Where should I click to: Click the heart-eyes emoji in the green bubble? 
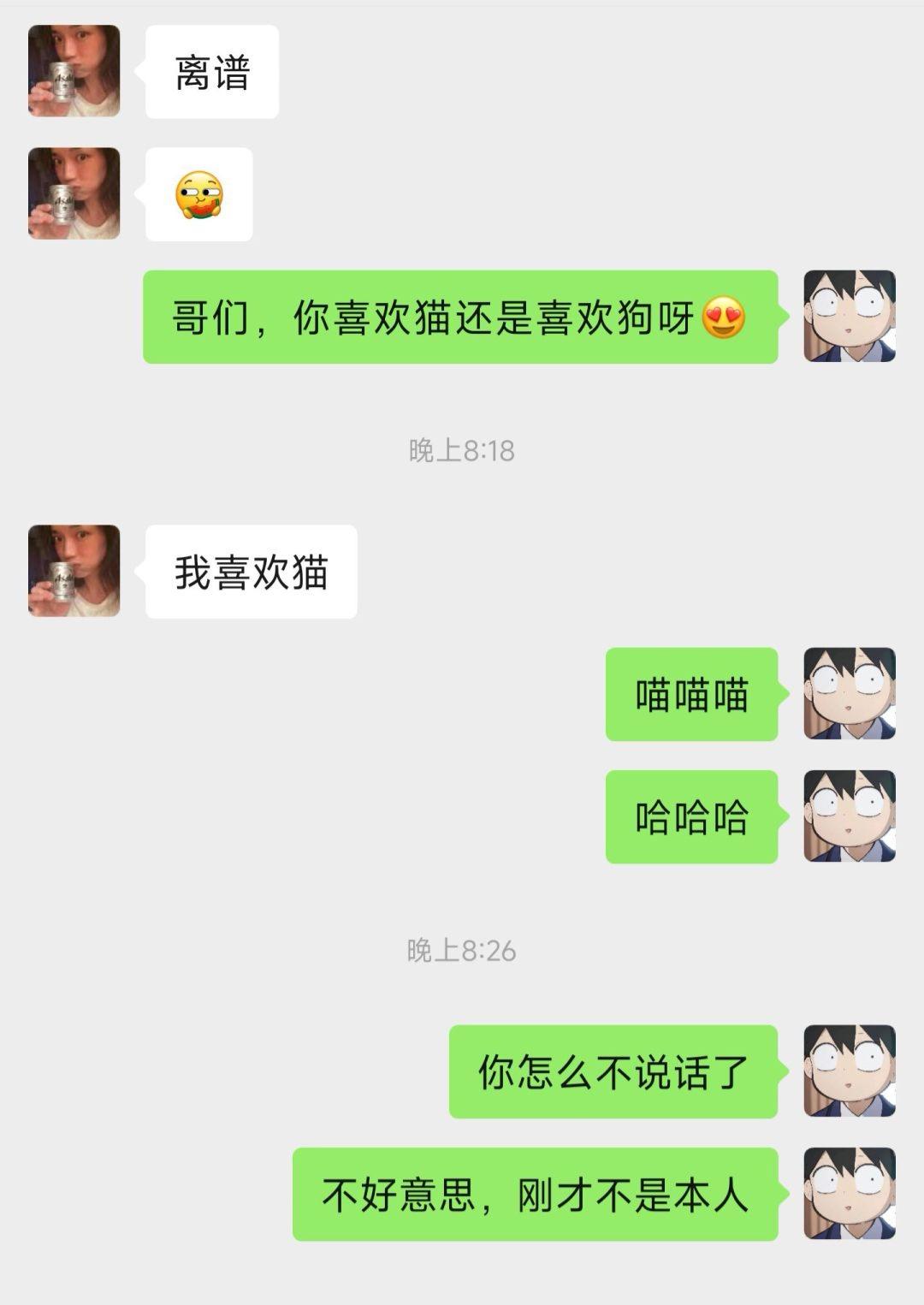(x=723, y=317)
